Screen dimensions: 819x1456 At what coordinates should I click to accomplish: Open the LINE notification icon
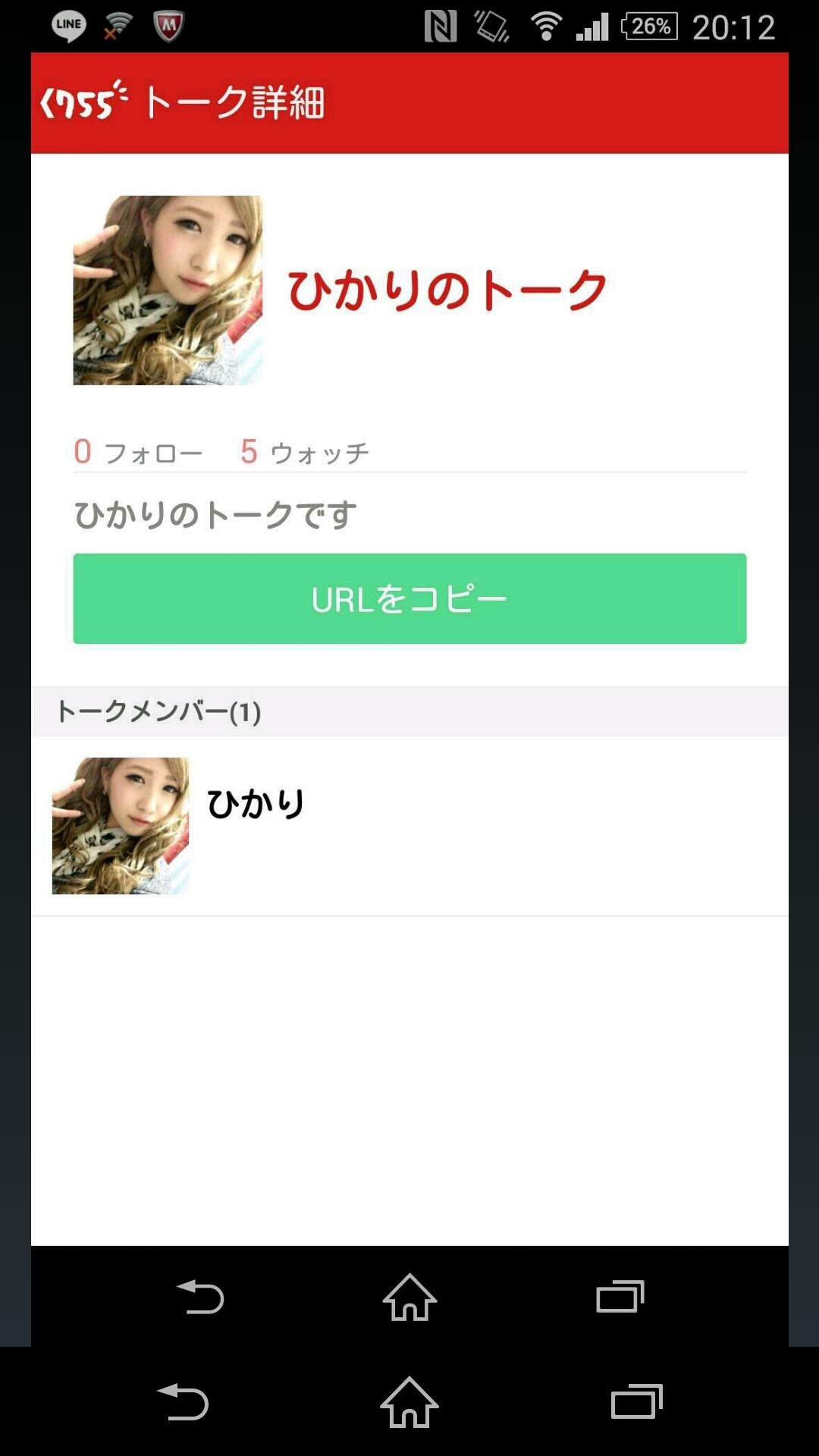click(68, 25)
